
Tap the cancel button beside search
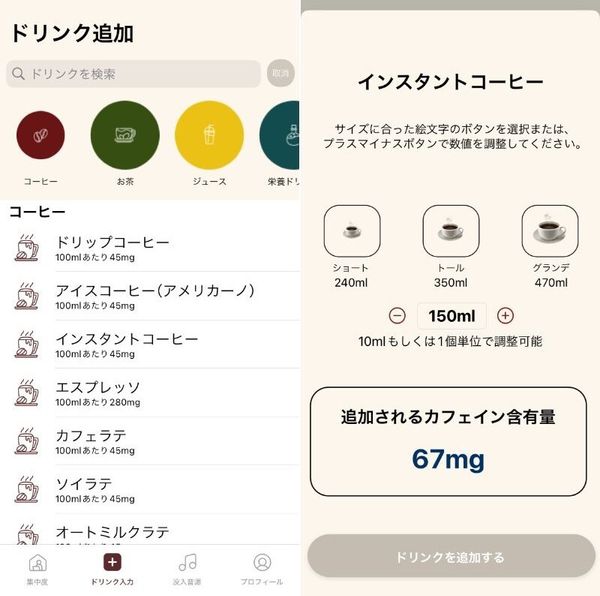point(280,73)
